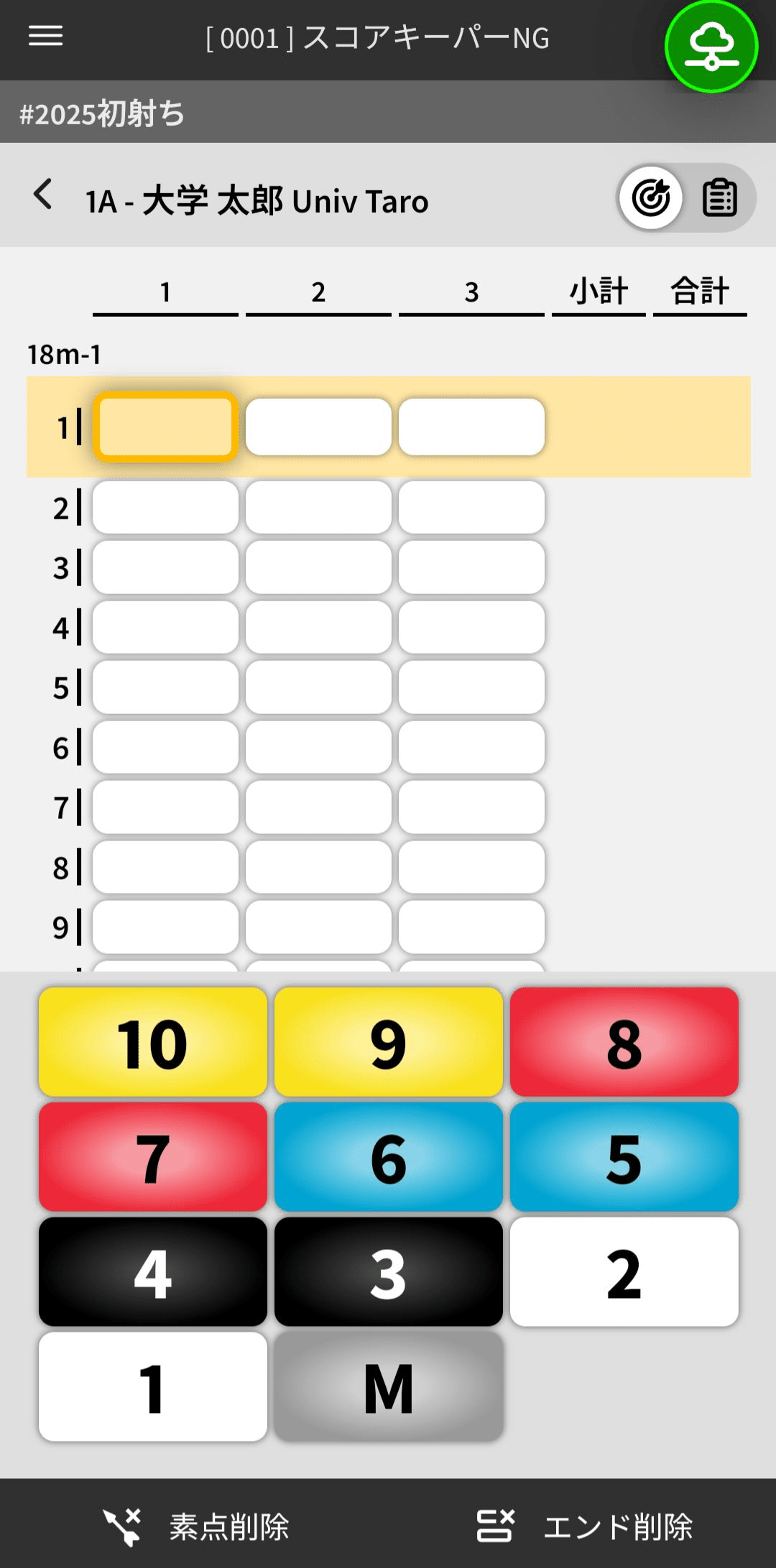The image size is (776, 1568).
Task: Select end 2 first arrow field
Action: pyautogui.click(x=165, y=507)
